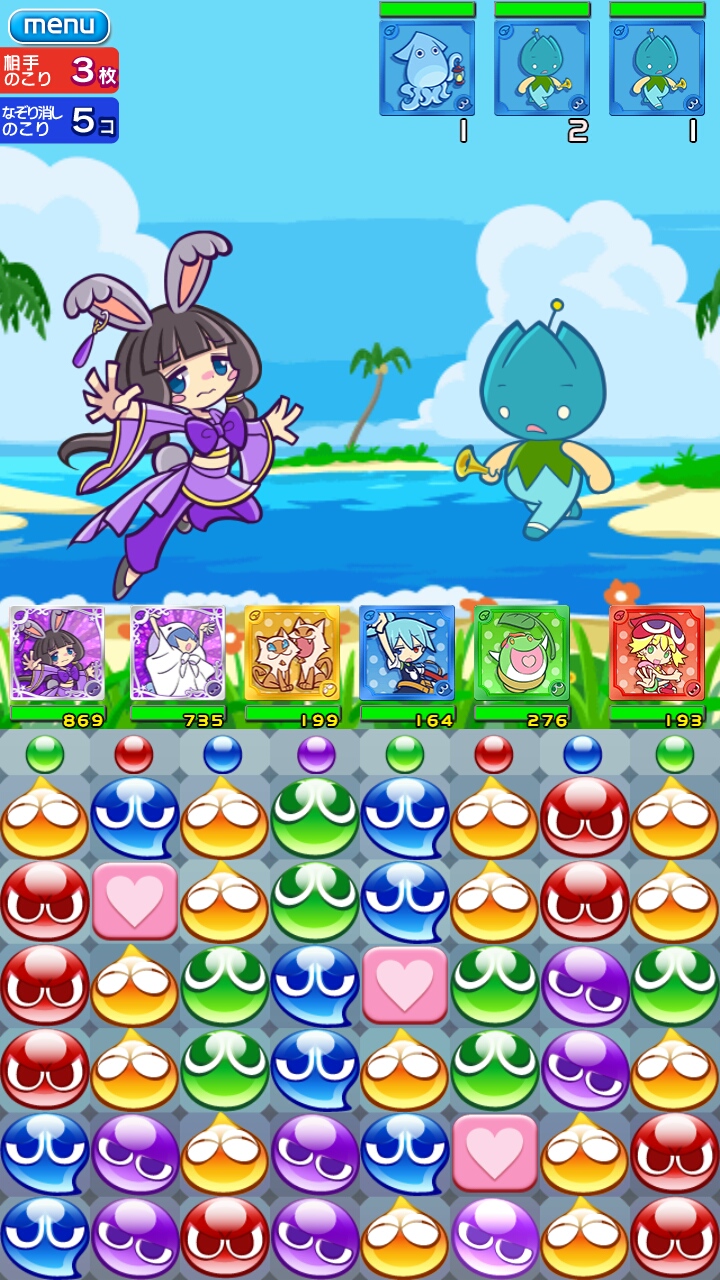The height and width of the screenshot is (1280, 720).
Task: Select the white ghost card with 735 HP
Action: [x=177, y=653]
